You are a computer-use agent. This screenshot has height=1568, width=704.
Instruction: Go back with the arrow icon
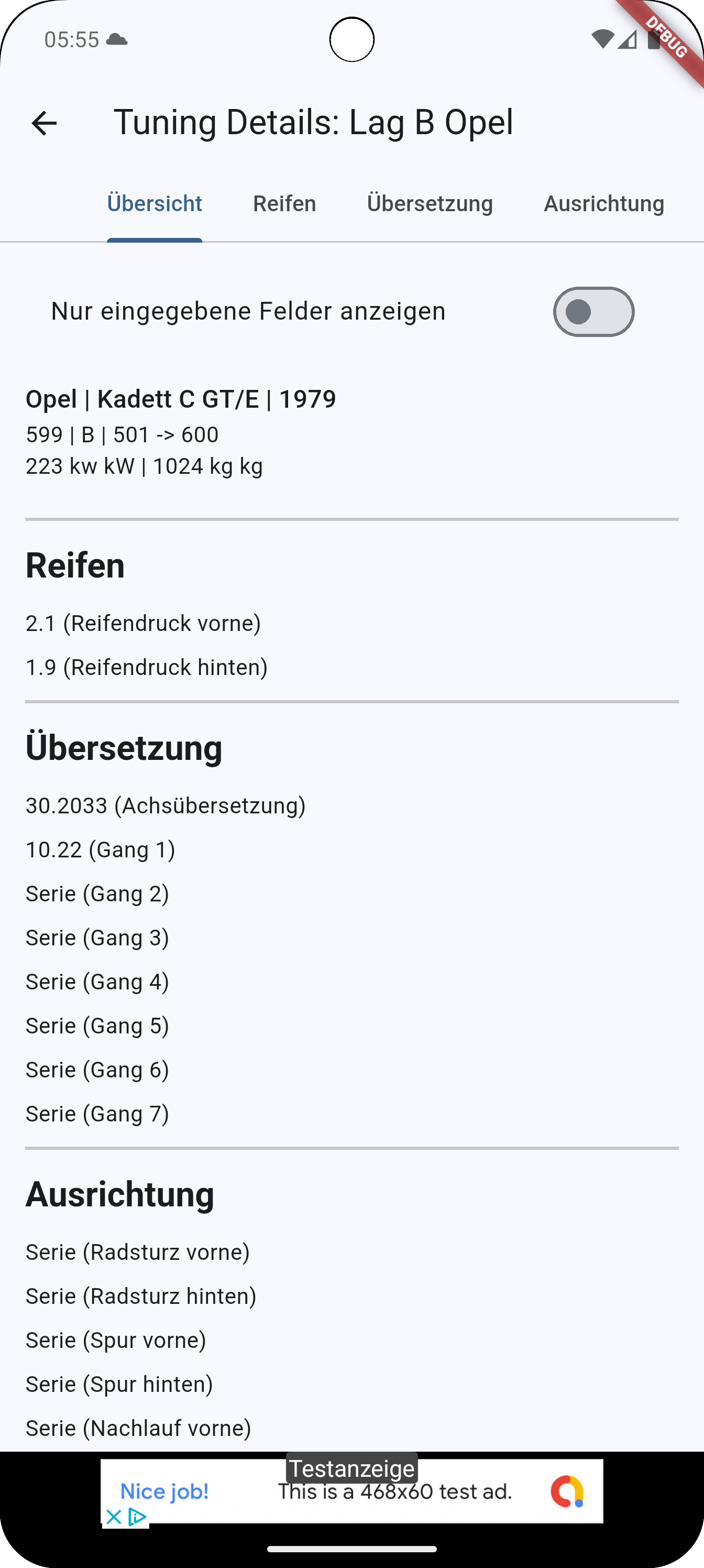[x=44, y=123]
